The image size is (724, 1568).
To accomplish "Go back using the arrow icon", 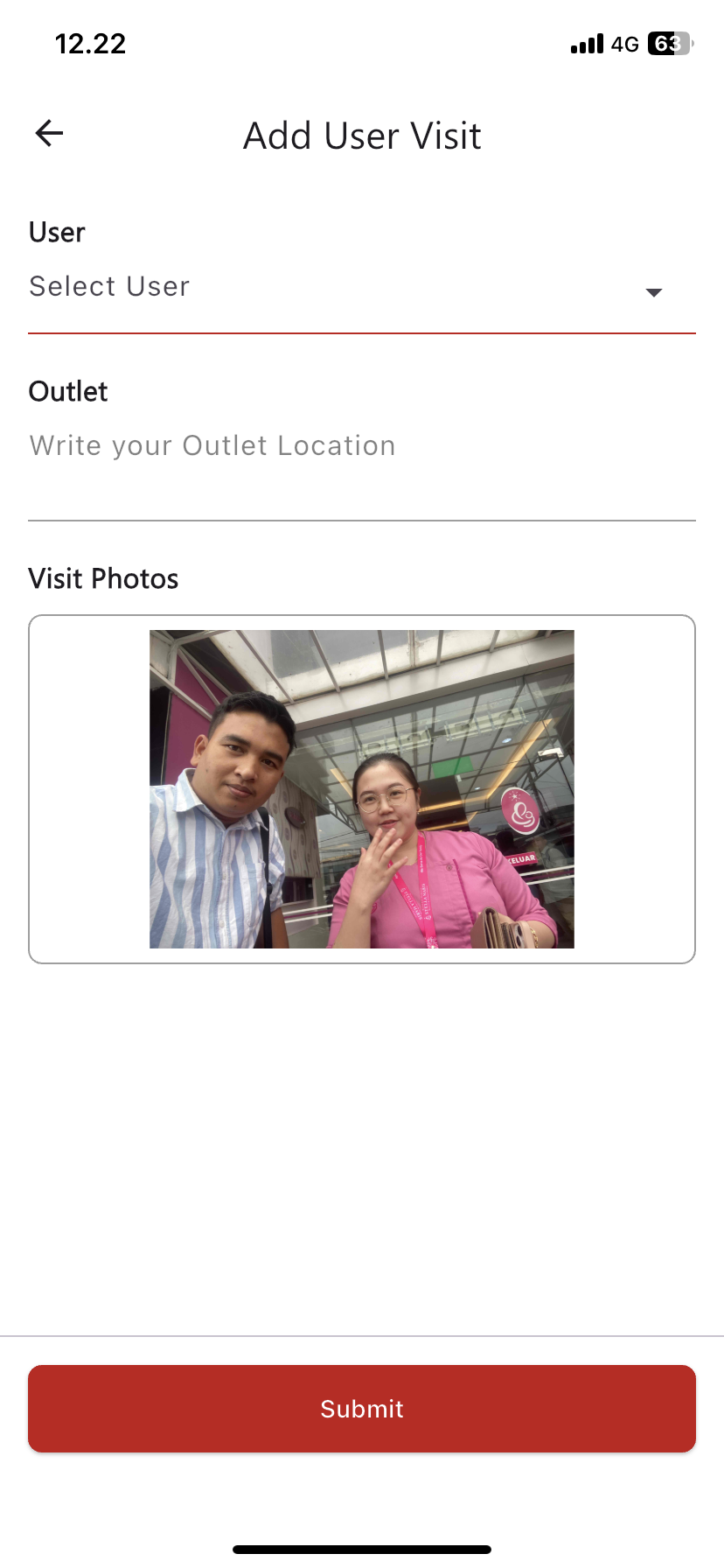I will click(x=50, y=133).
